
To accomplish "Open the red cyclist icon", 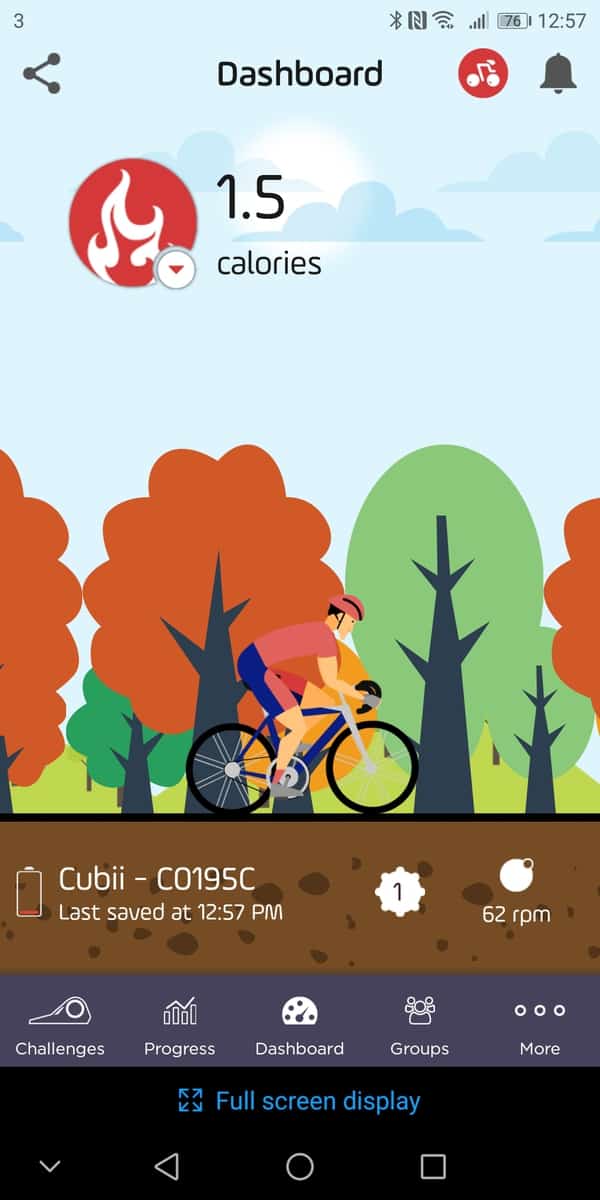I will [483, 74].
